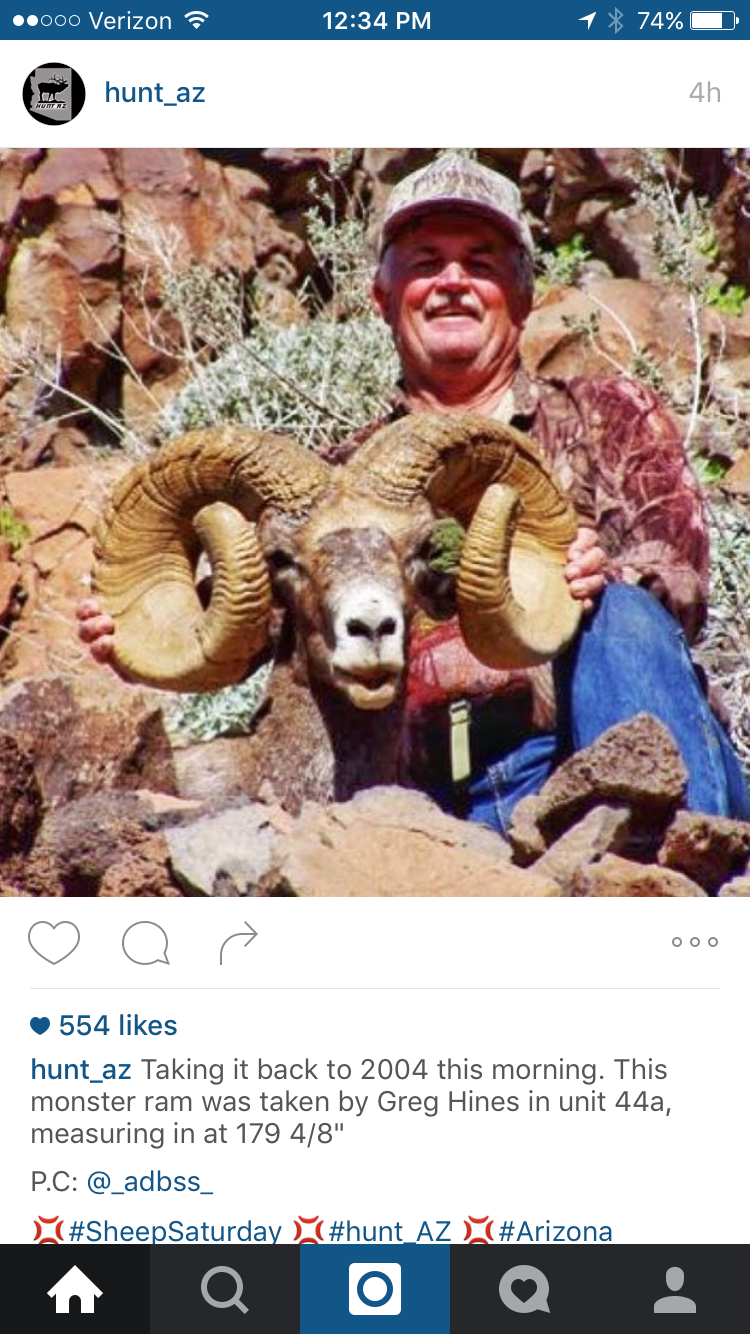The width and height of the screenshot is (750, 1334).
Task: Open the Camera tab
Action: (x=375, y=1289)
